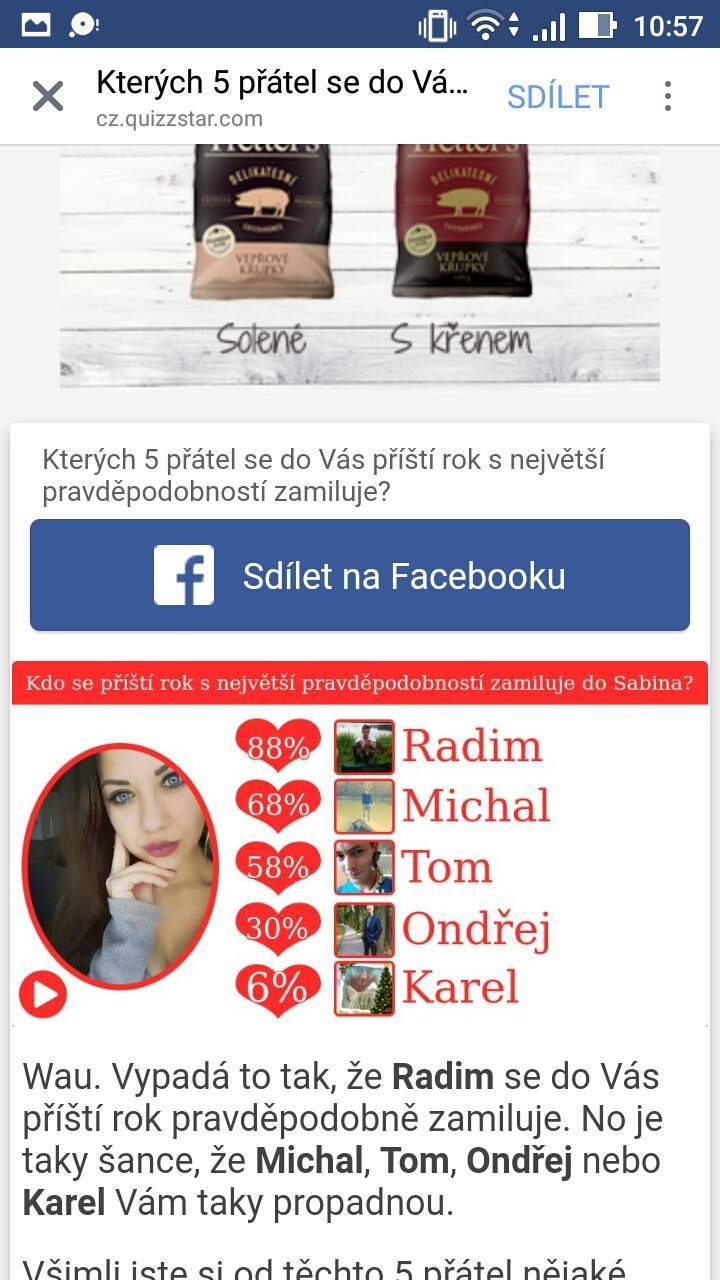This screenshot has width=720, height=1280.
Task: Open the quiz result image for Sabina
Action: [x=360, y=843]
